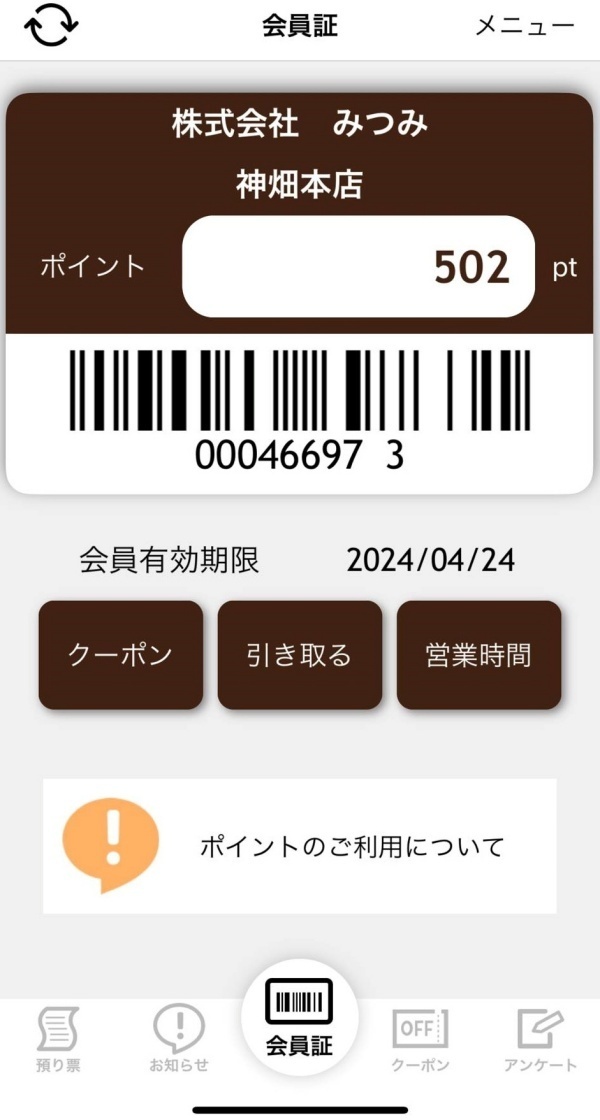
Task: Switch to the クーポン tab in bottom bar
Action: [x=420, y=1040]
